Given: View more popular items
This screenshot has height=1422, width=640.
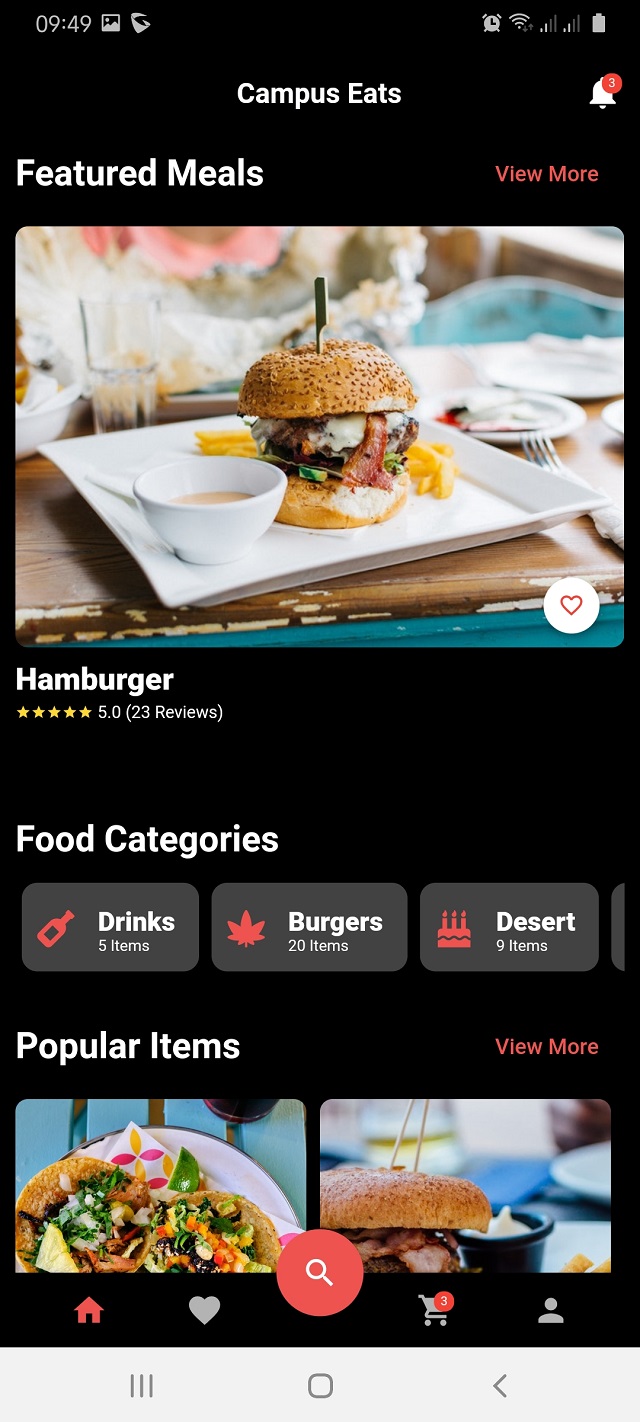Looking at the screenshot, I should pos(547,1047).
